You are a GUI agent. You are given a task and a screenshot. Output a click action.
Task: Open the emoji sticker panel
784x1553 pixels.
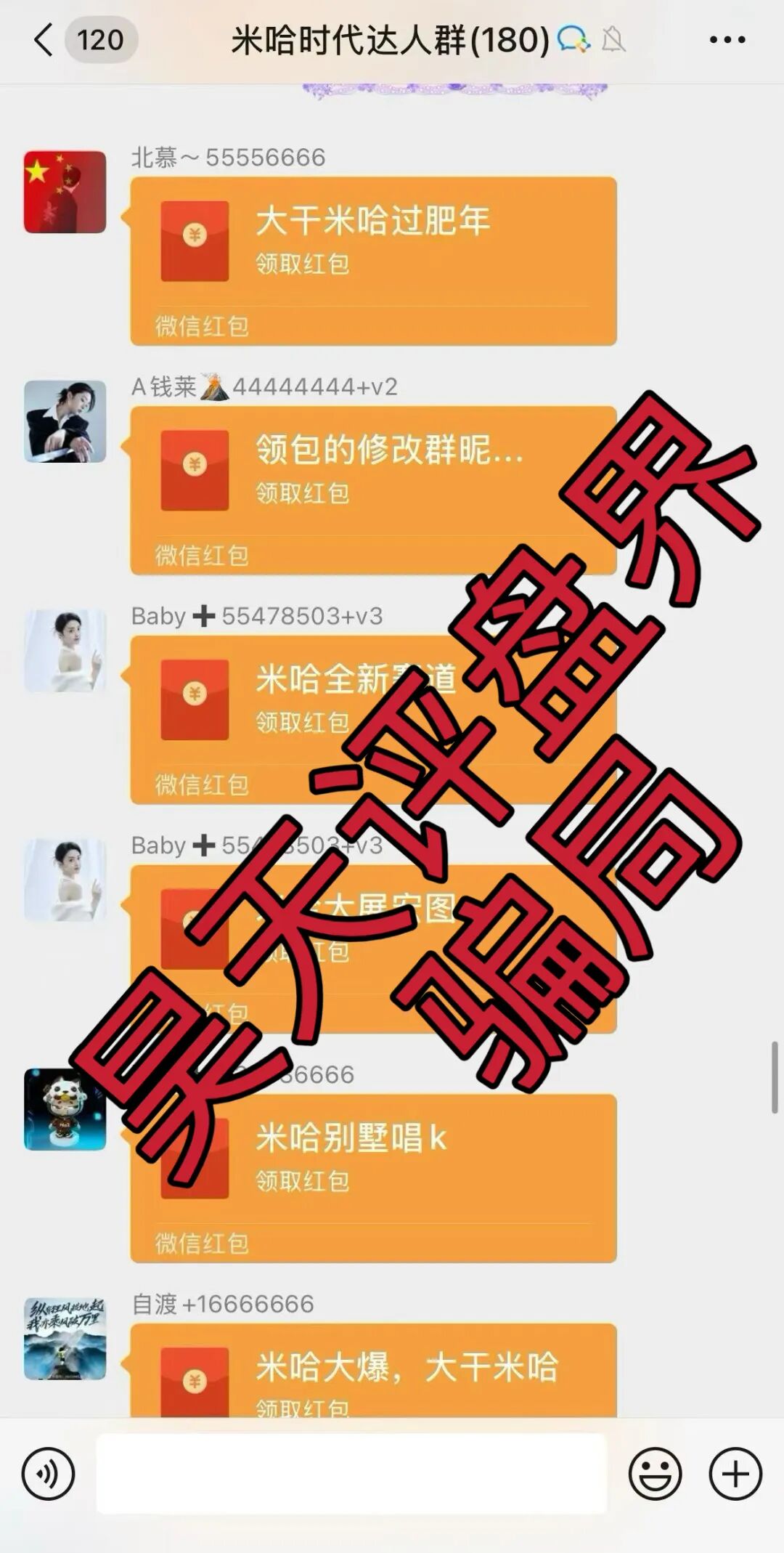click(655, 1474)
